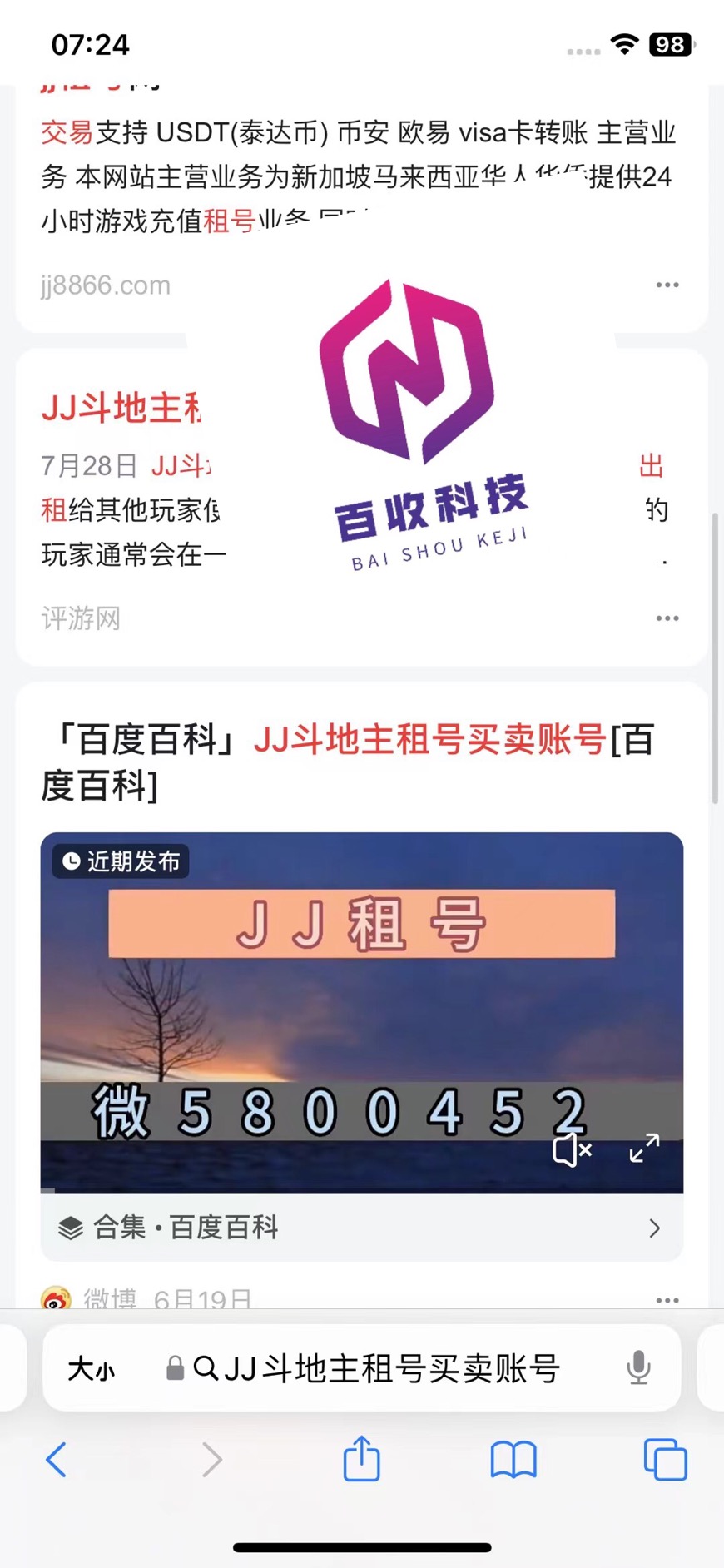Screen dimensions: 724x1568
Task: Share this page
Action: [362, 1457]
